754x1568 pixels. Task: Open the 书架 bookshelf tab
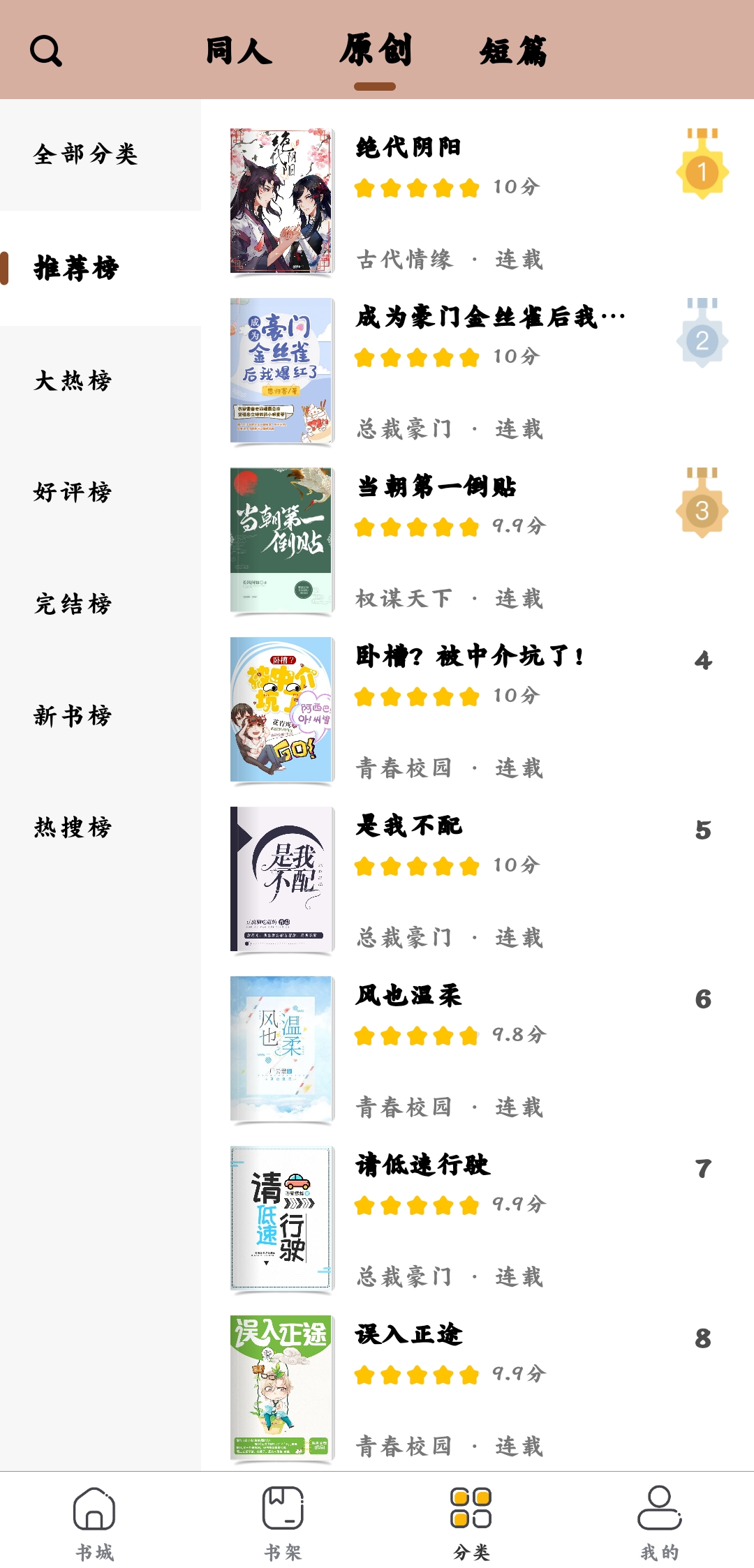coord(283,1521)
